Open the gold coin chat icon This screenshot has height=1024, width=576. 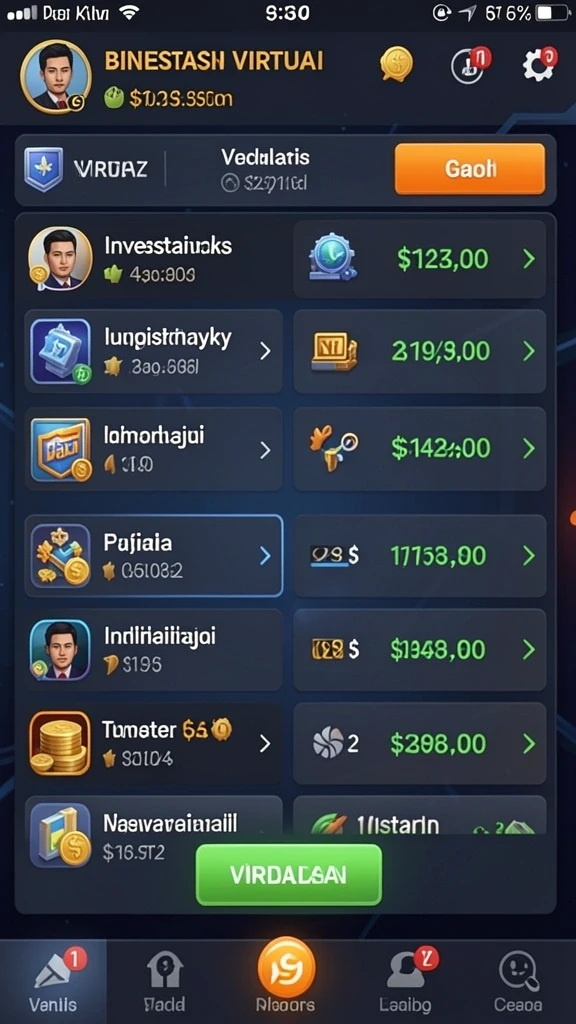click(396, 64)
